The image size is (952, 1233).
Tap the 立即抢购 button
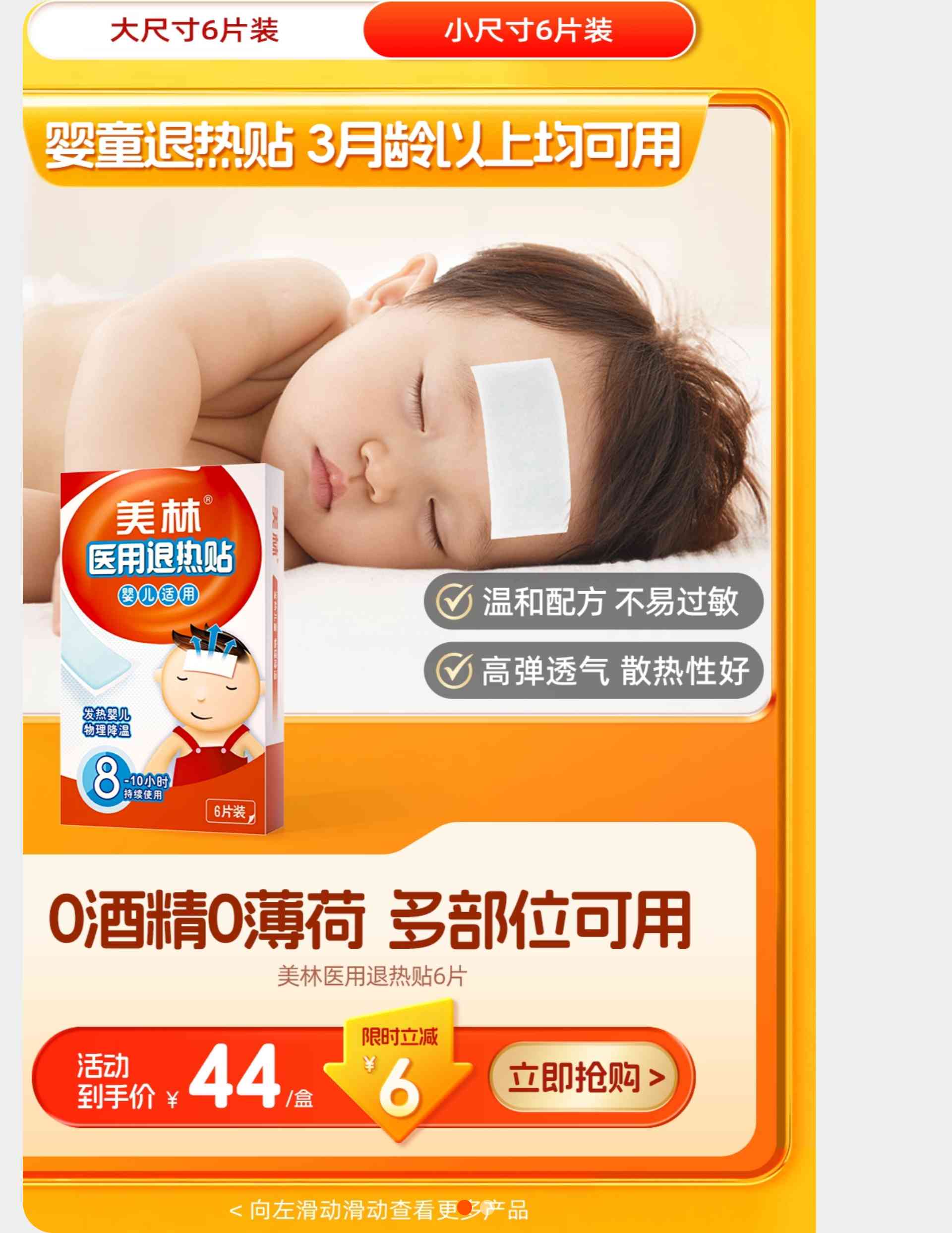click(x=585, y=1077)
